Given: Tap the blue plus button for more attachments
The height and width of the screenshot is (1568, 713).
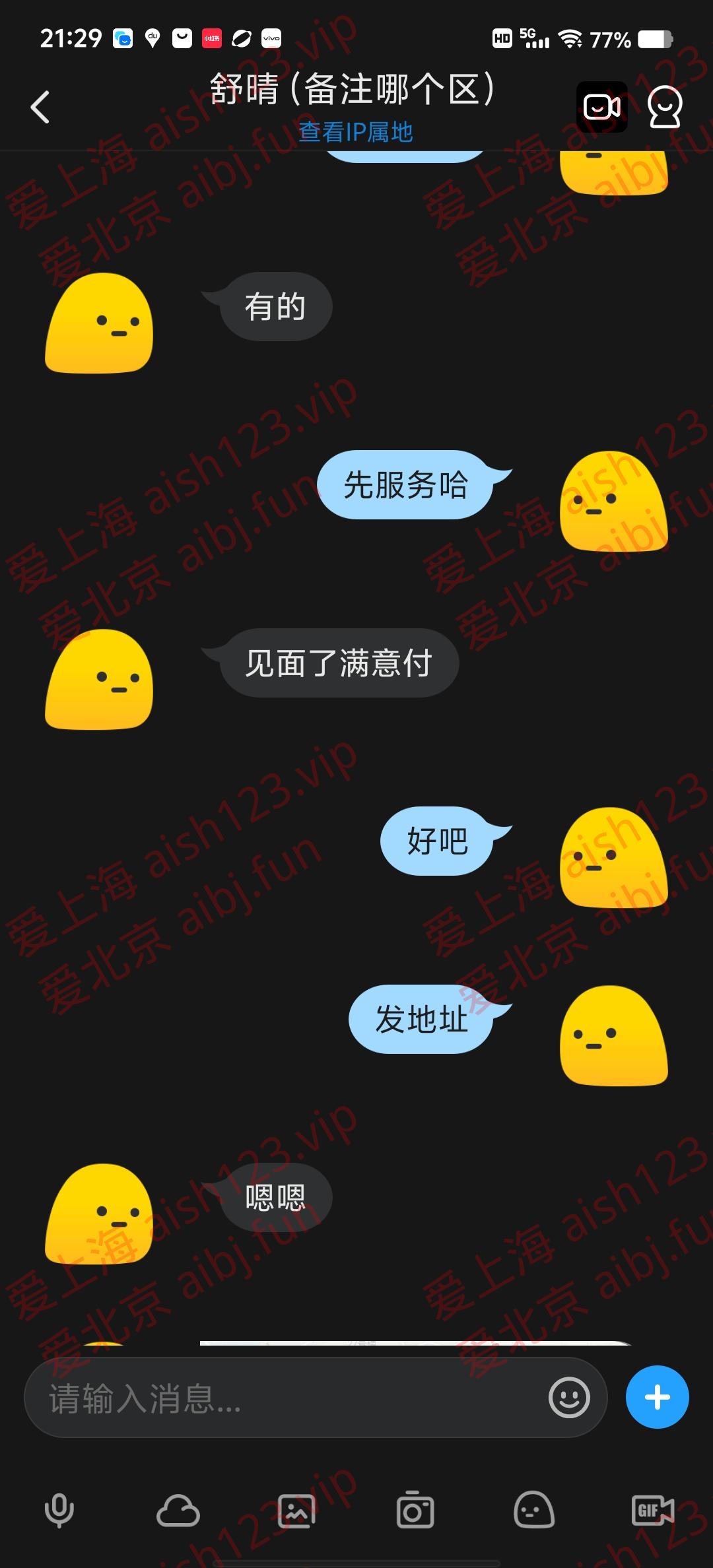Looking at the screenshot, I should click(657, 1398).
